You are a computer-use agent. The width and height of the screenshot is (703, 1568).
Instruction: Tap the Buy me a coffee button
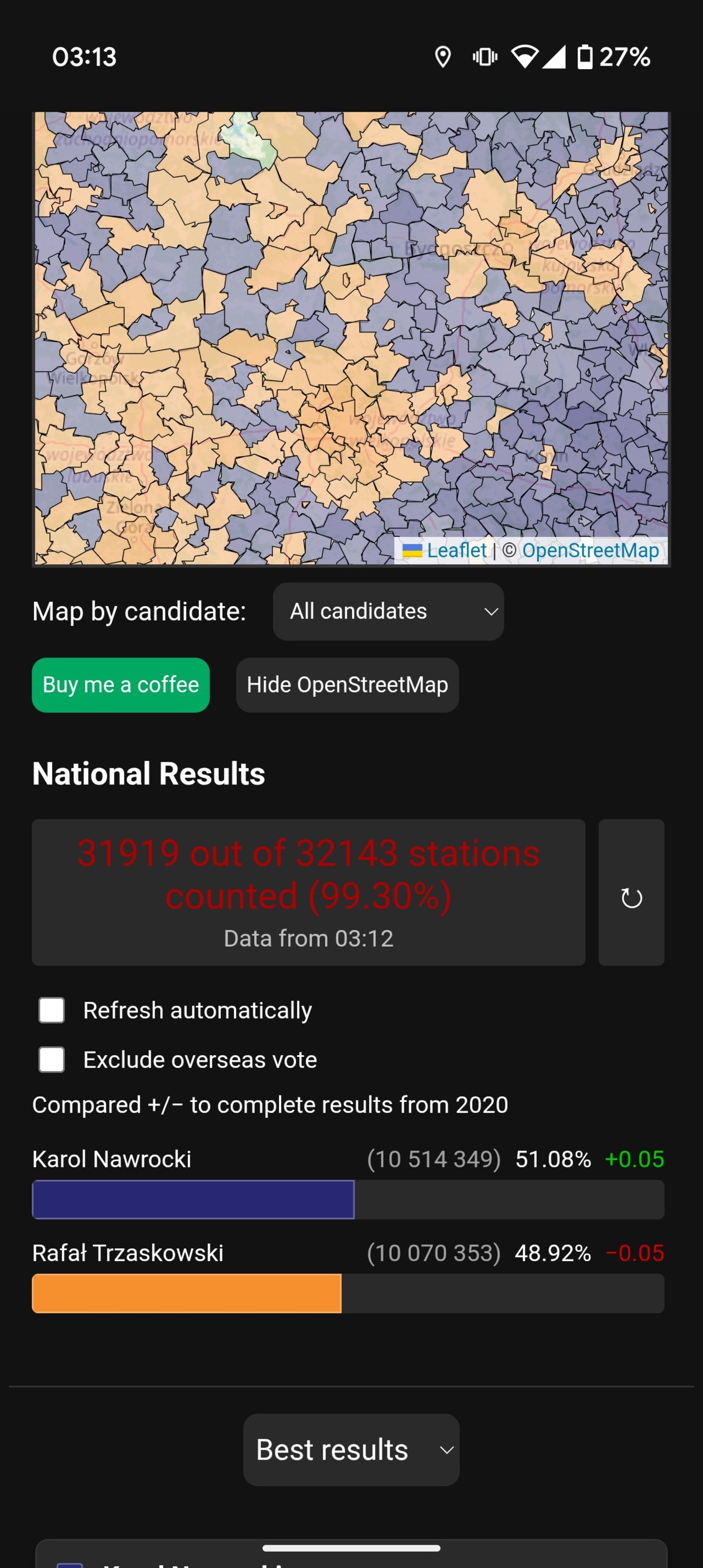121,685
